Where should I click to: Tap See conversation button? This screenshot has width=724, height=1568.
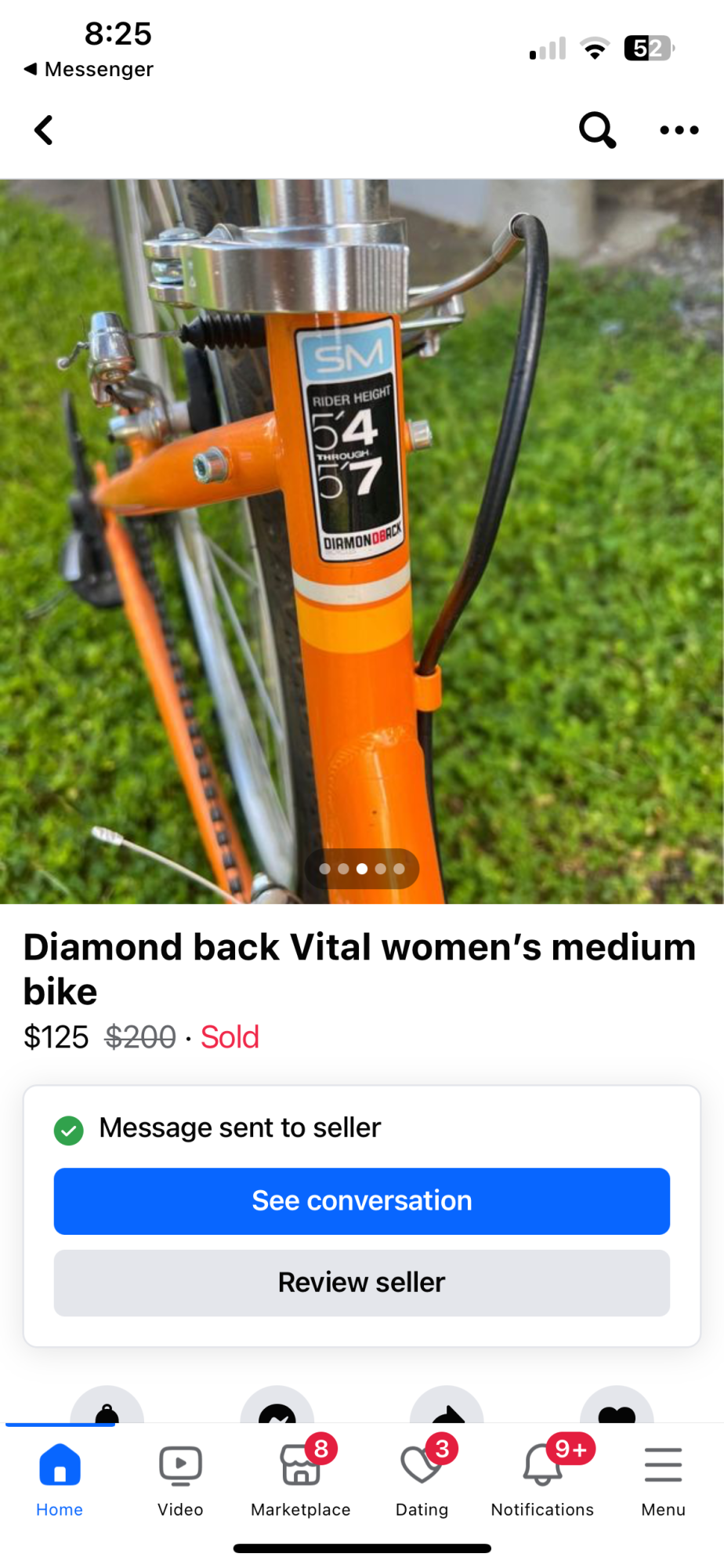[x=361, y=1201]
